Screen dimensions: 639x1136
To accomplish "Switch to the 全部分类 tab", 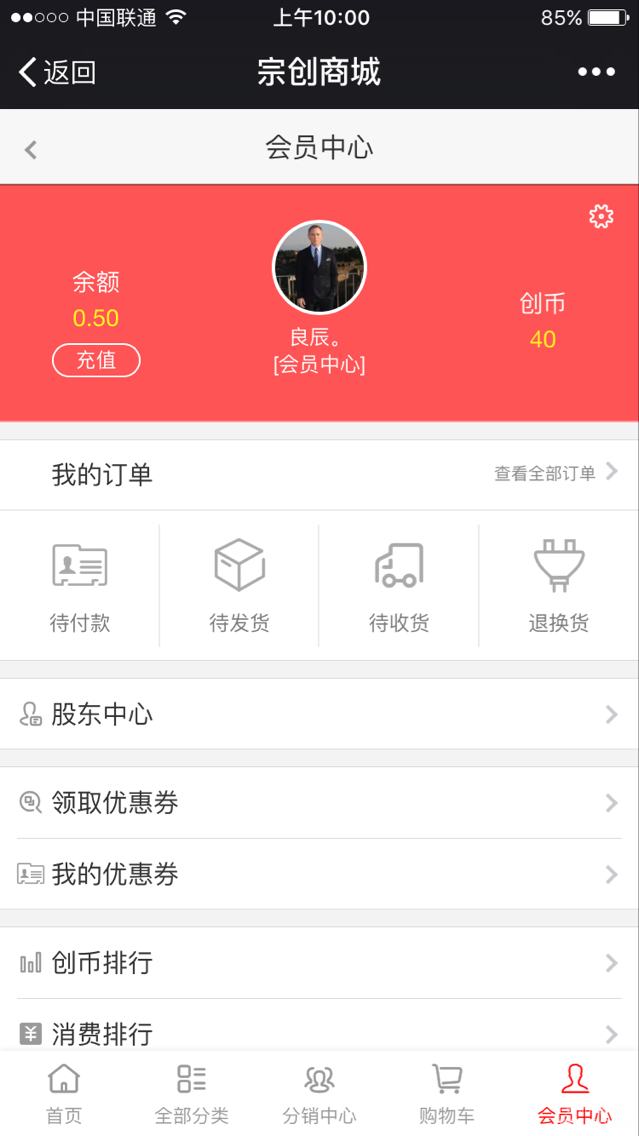I will tap(192, 1093).
